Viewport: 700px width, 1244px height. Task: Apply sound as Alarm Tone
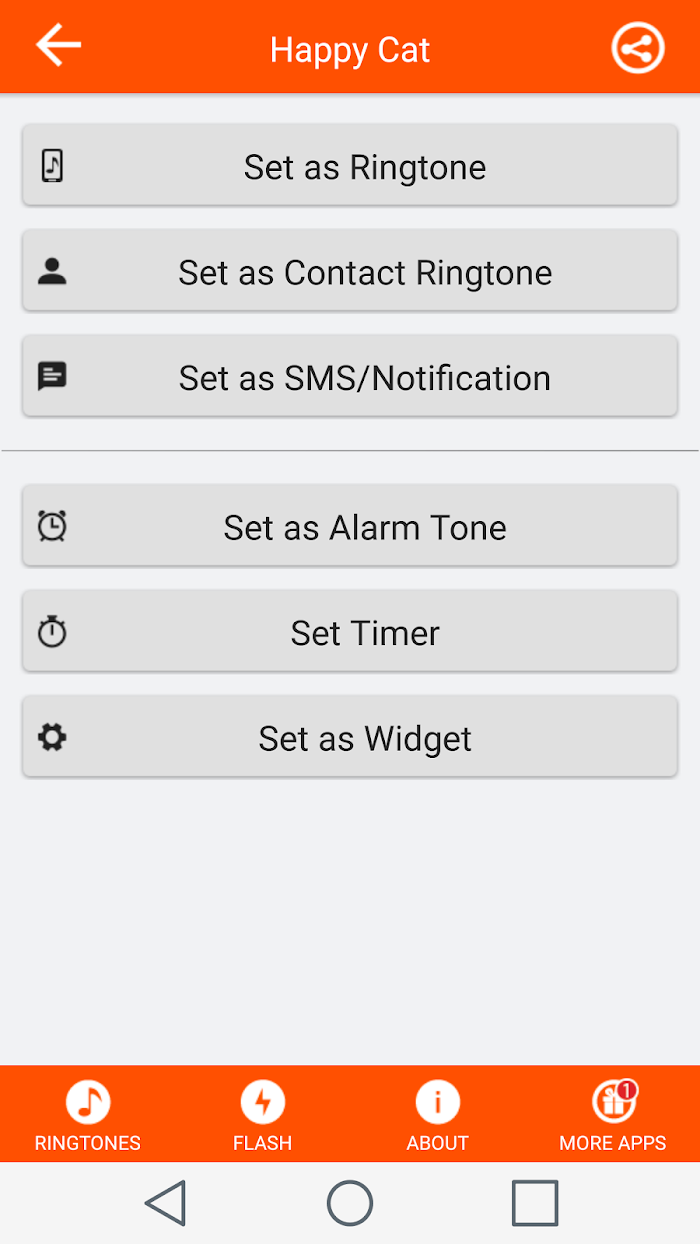[350, 526]
